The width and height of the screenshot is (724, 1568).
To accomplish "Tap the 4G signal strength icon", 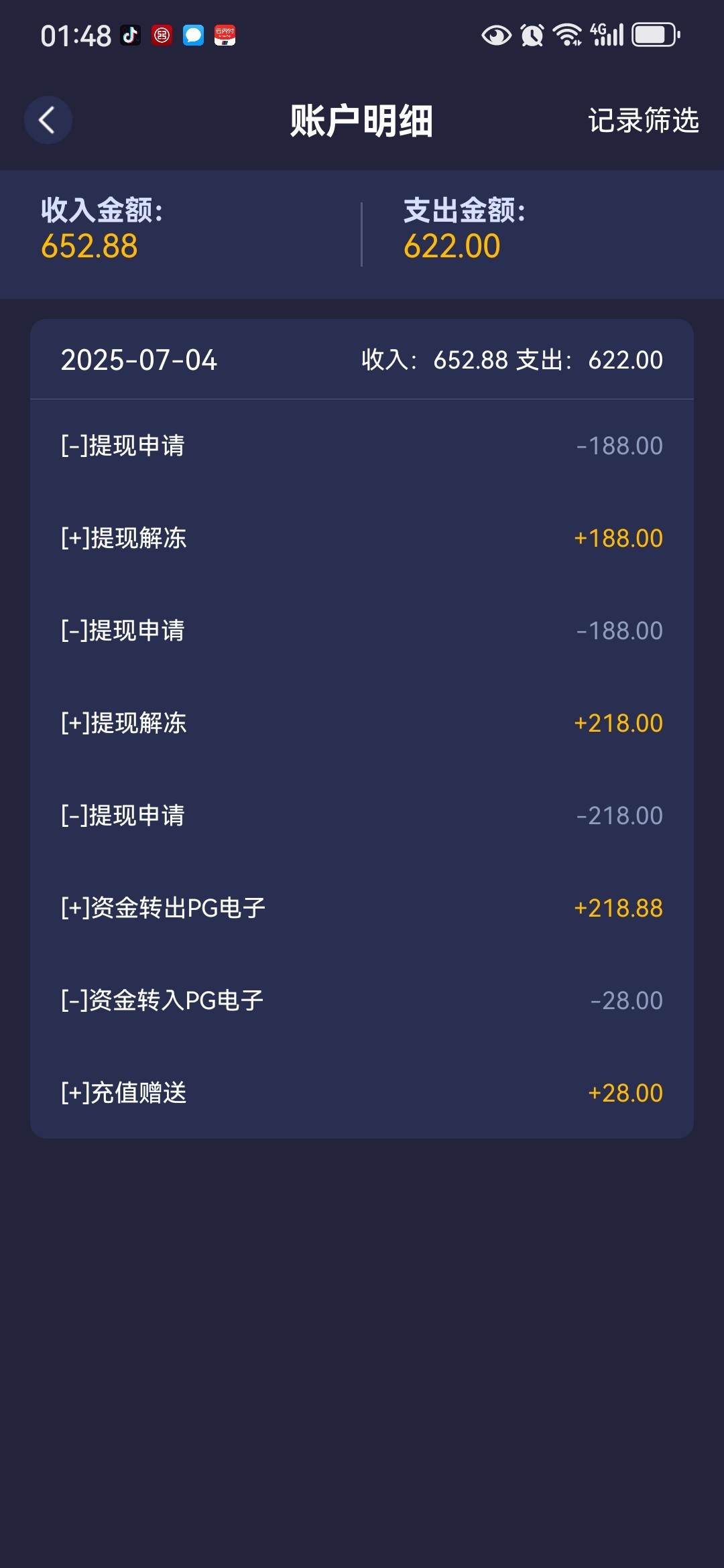I will pos(607,35).
